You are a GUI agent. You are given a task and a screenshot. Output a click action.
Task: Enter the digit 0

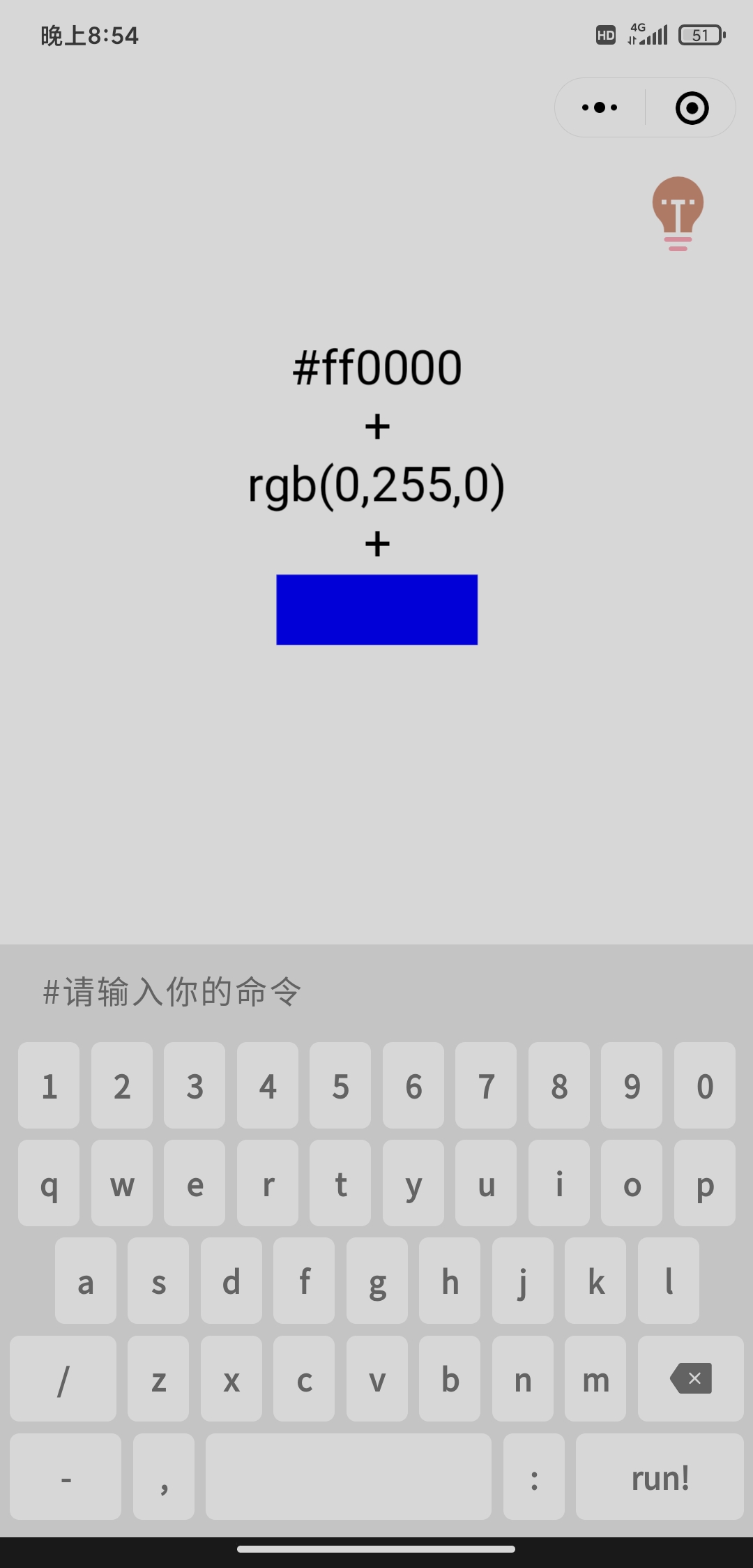[704, 1085]
